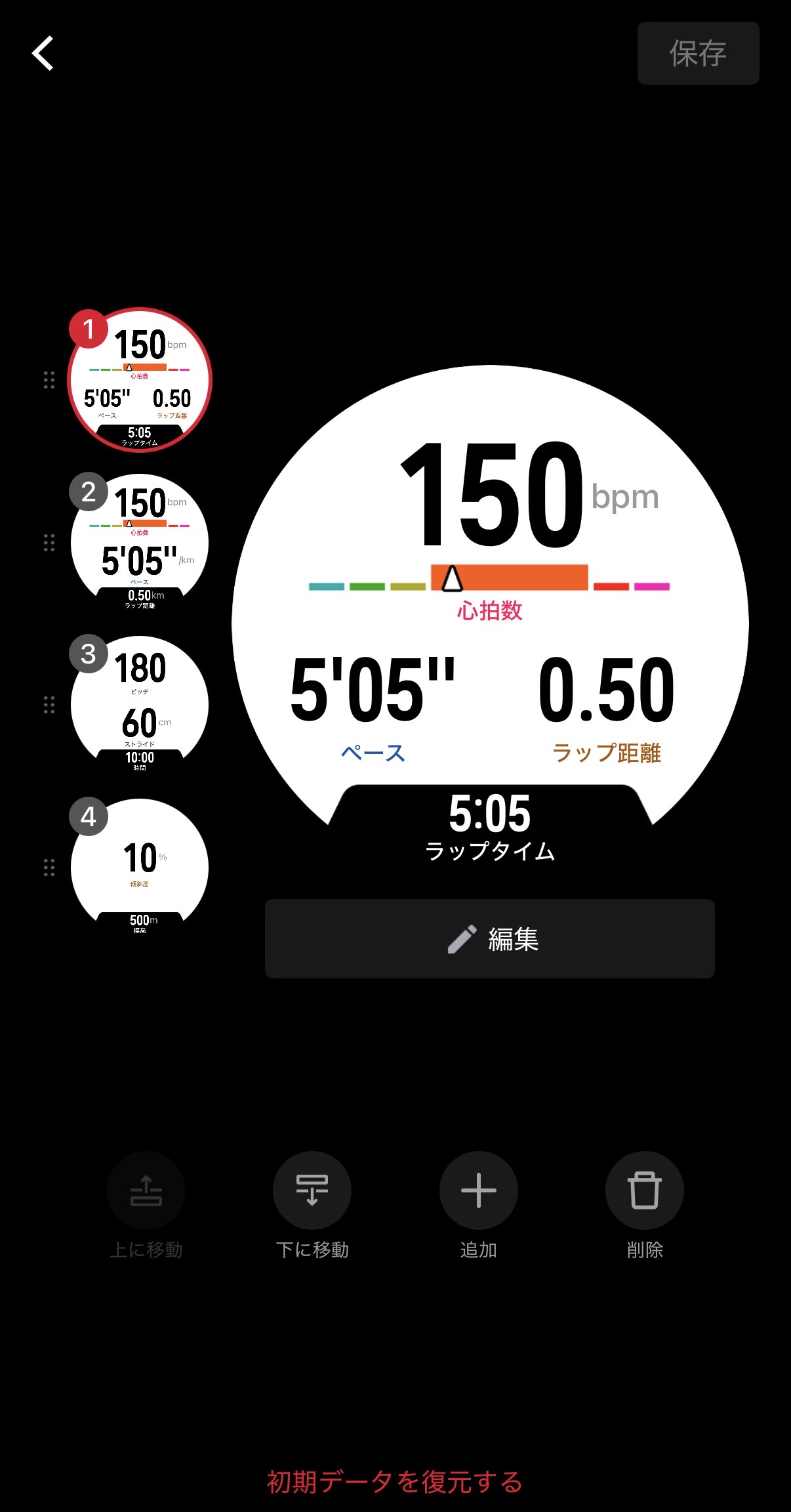Add a new screen with 追加
Viewport: 791px width, 1512px height.
[478, 1190]
